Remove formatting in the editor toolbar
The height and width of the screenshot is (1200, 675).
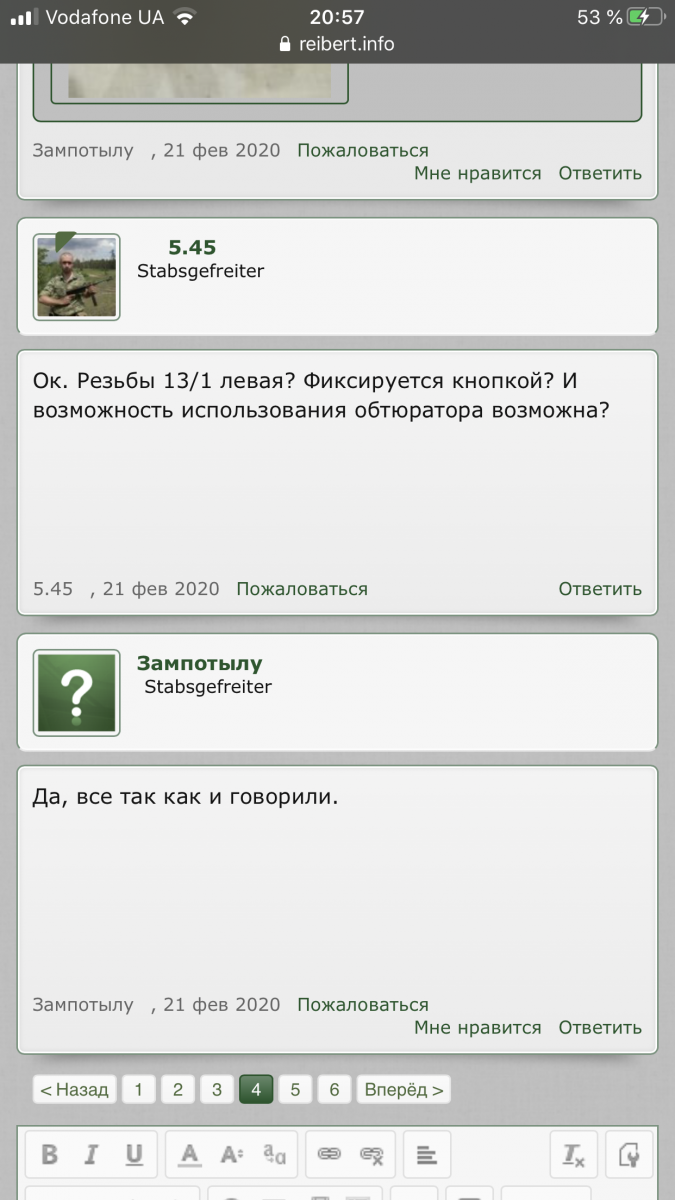tap(574, 1155)
